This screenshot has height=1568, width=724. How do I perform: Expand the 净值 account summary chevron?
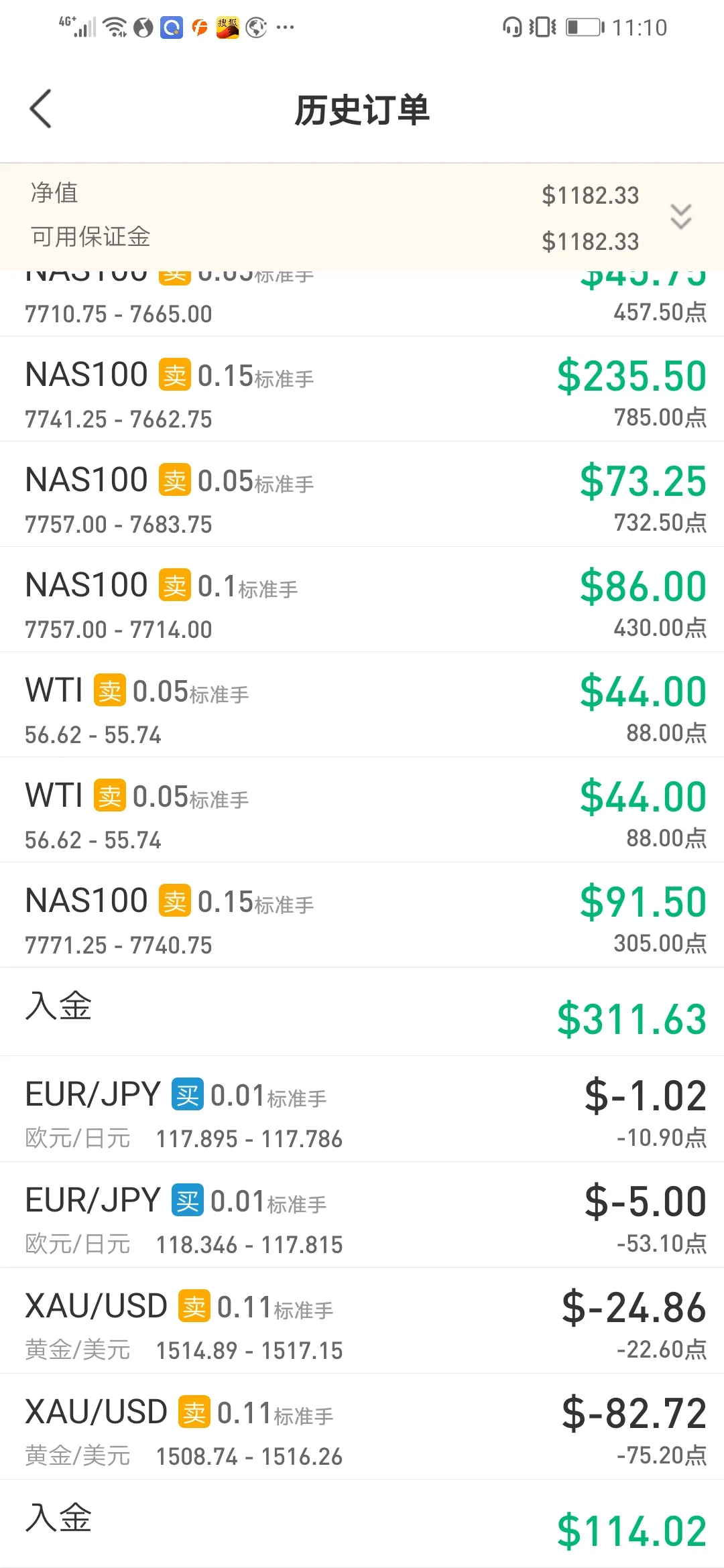[680, 216]
